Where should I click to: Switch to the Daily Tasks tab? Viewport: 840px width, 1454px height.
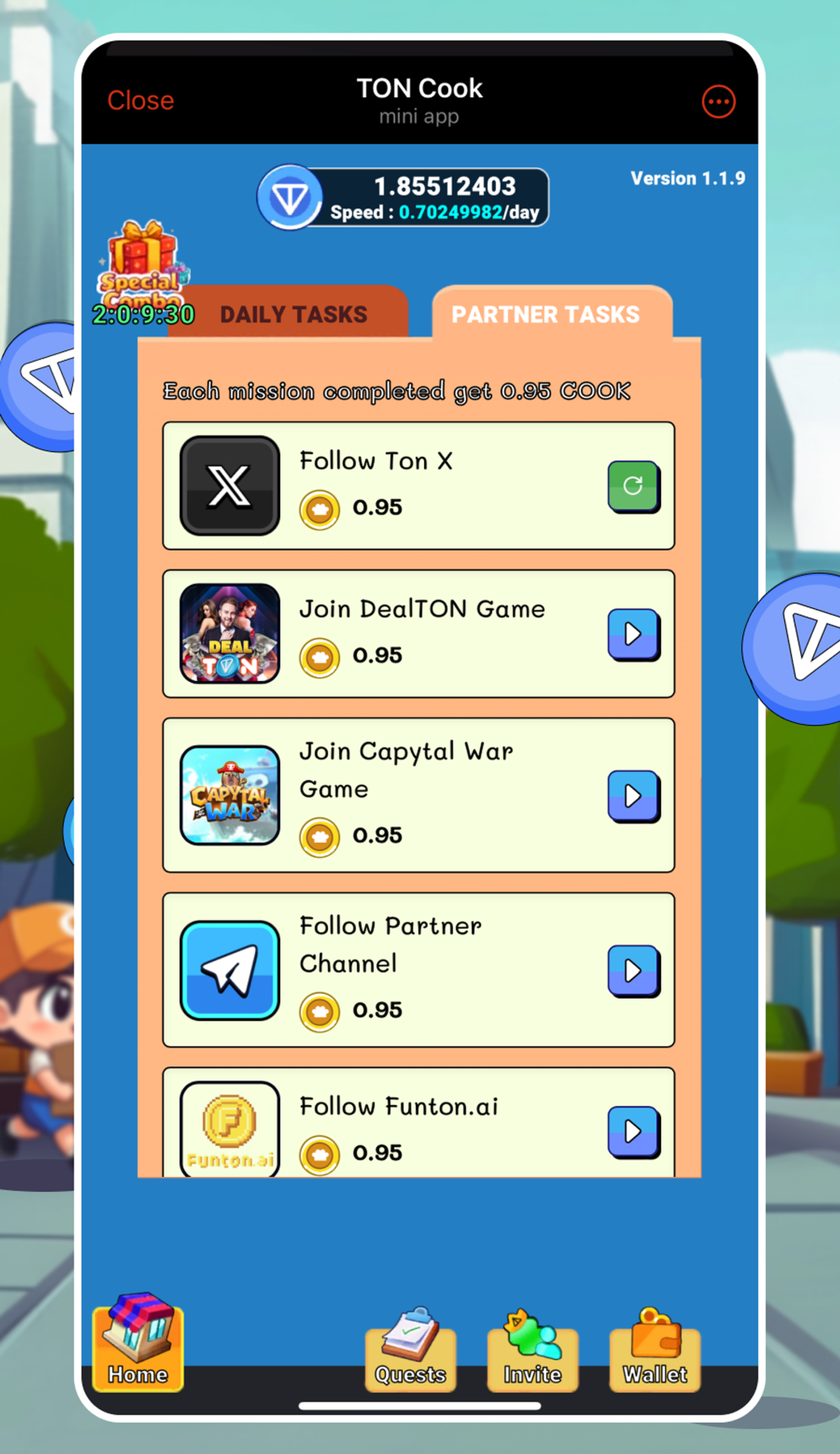pyautogui.click(x=293, y=314)
